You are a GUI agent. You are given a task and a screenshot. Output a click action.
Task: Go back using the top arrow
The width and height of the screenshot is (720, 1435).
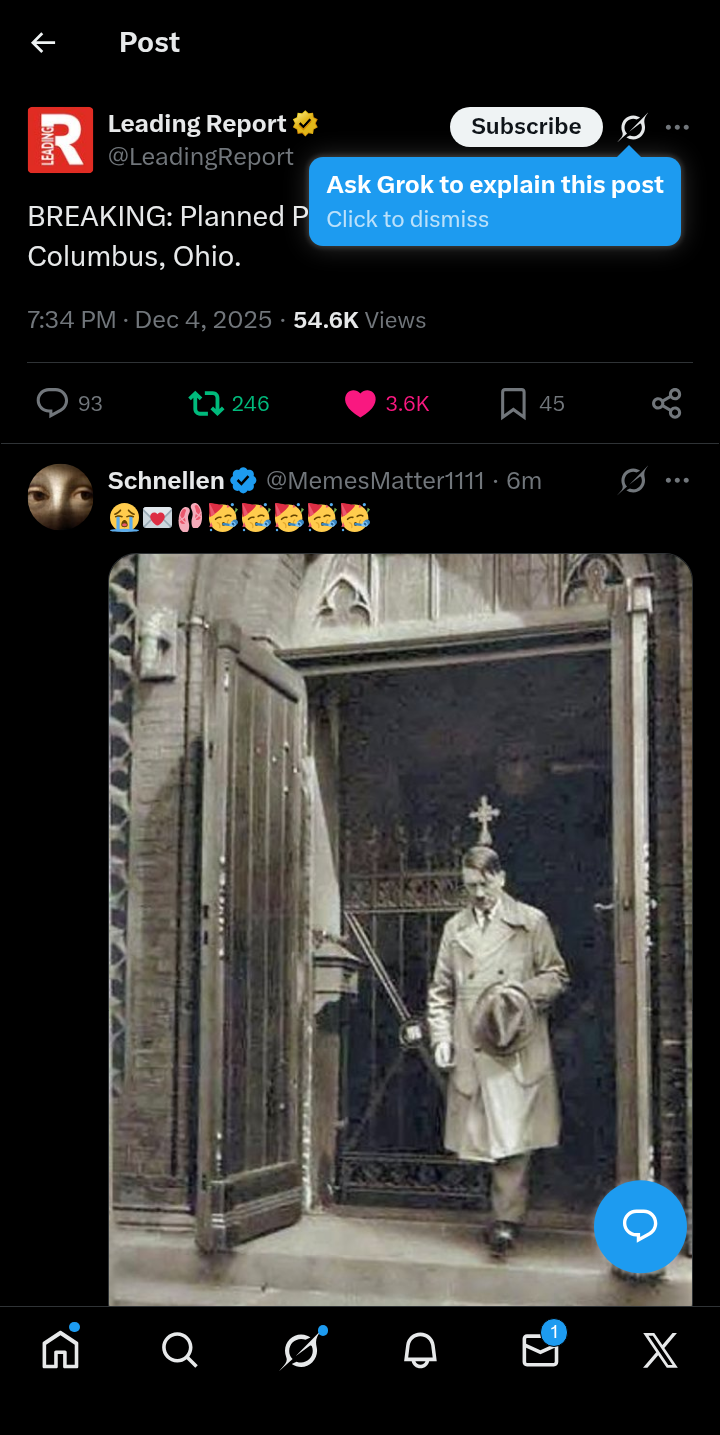(43, 42)
